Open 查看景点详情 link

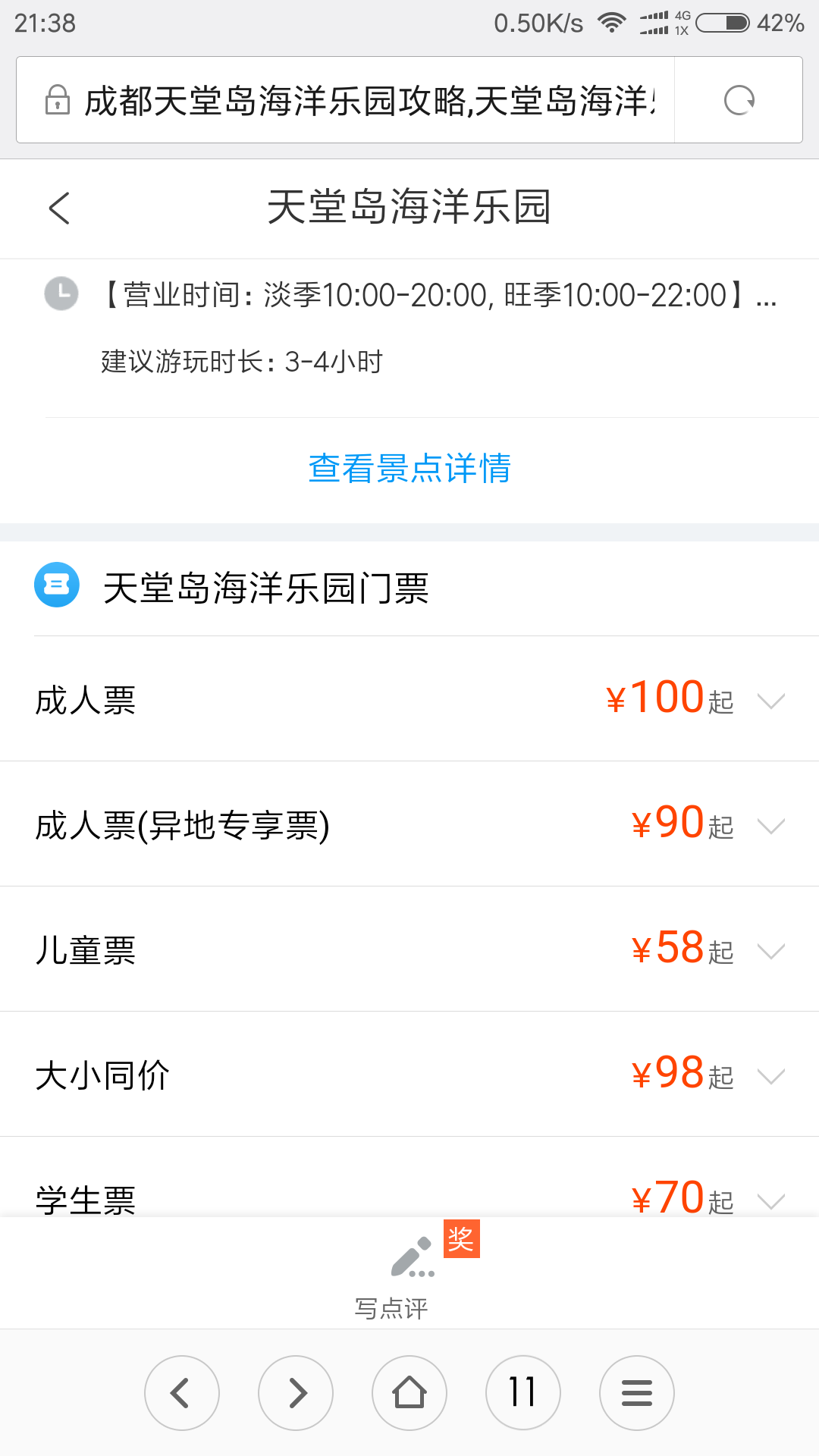point(409,468)
